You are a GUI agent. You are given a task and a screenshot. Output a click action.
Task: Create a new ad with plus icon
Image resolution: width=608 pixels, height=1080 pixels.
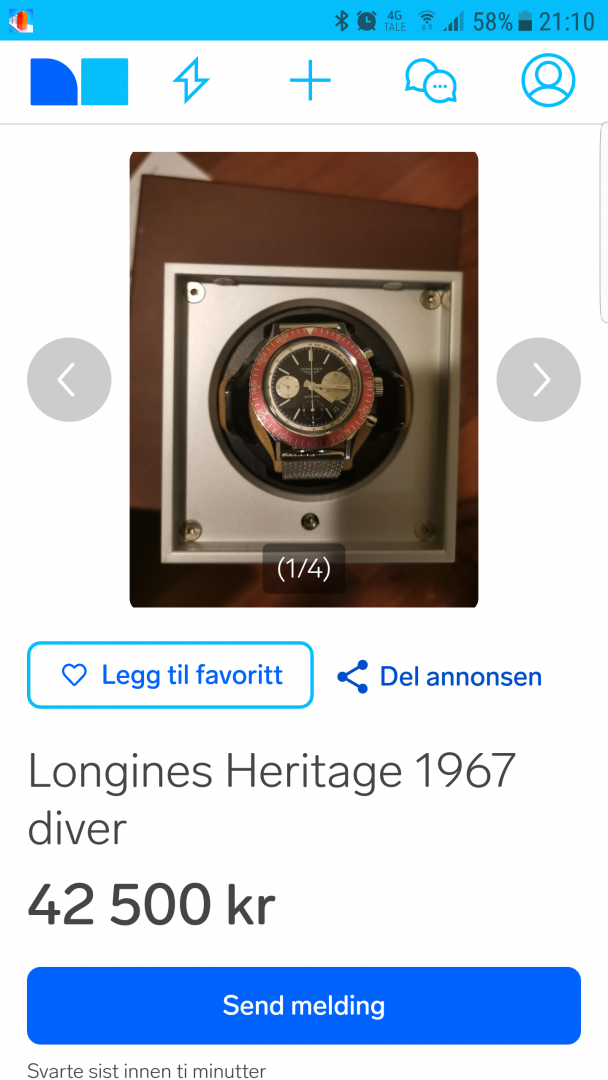(x=310, y=80)
